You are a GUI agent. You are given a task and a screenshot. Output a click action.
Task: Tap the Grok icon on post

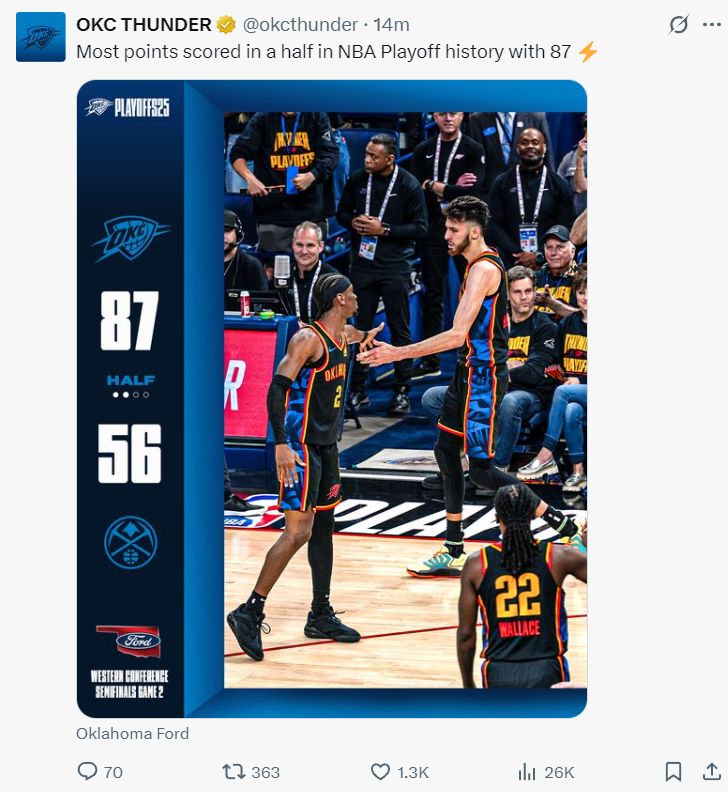[x=679, y=25]
